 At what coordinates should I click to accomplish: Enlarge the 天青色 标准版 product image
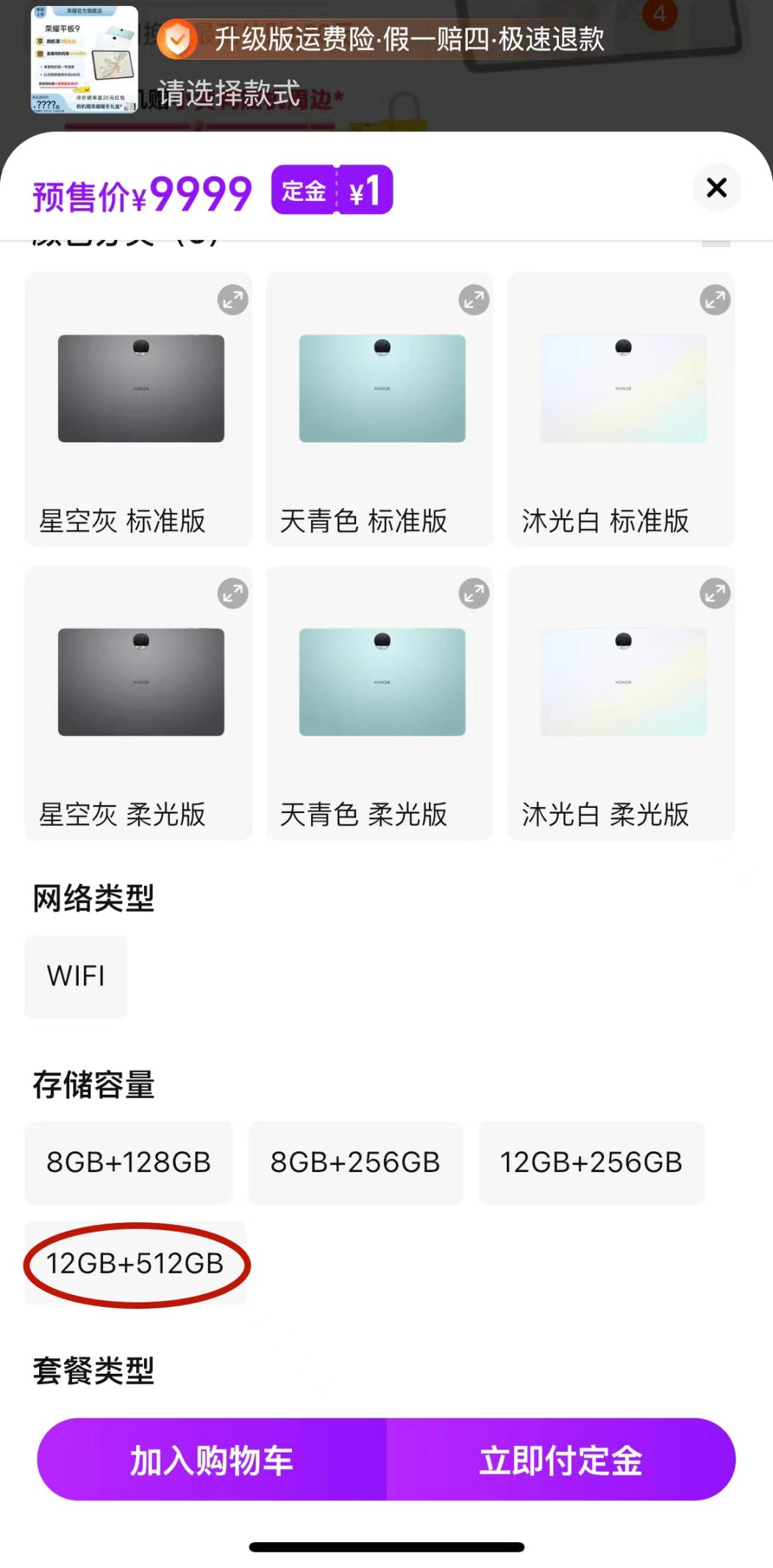(474, 299)
